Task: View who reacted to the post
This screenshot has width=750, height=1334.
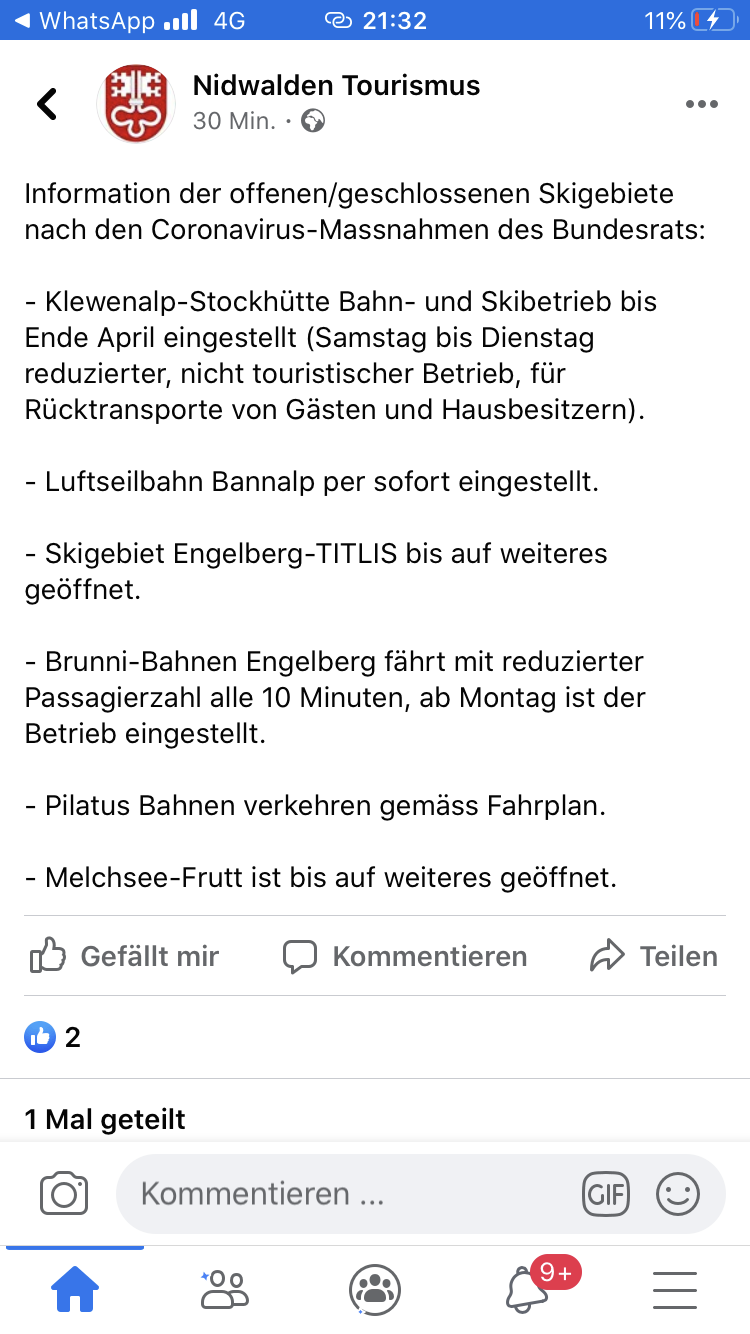Action: (52, 1037)
